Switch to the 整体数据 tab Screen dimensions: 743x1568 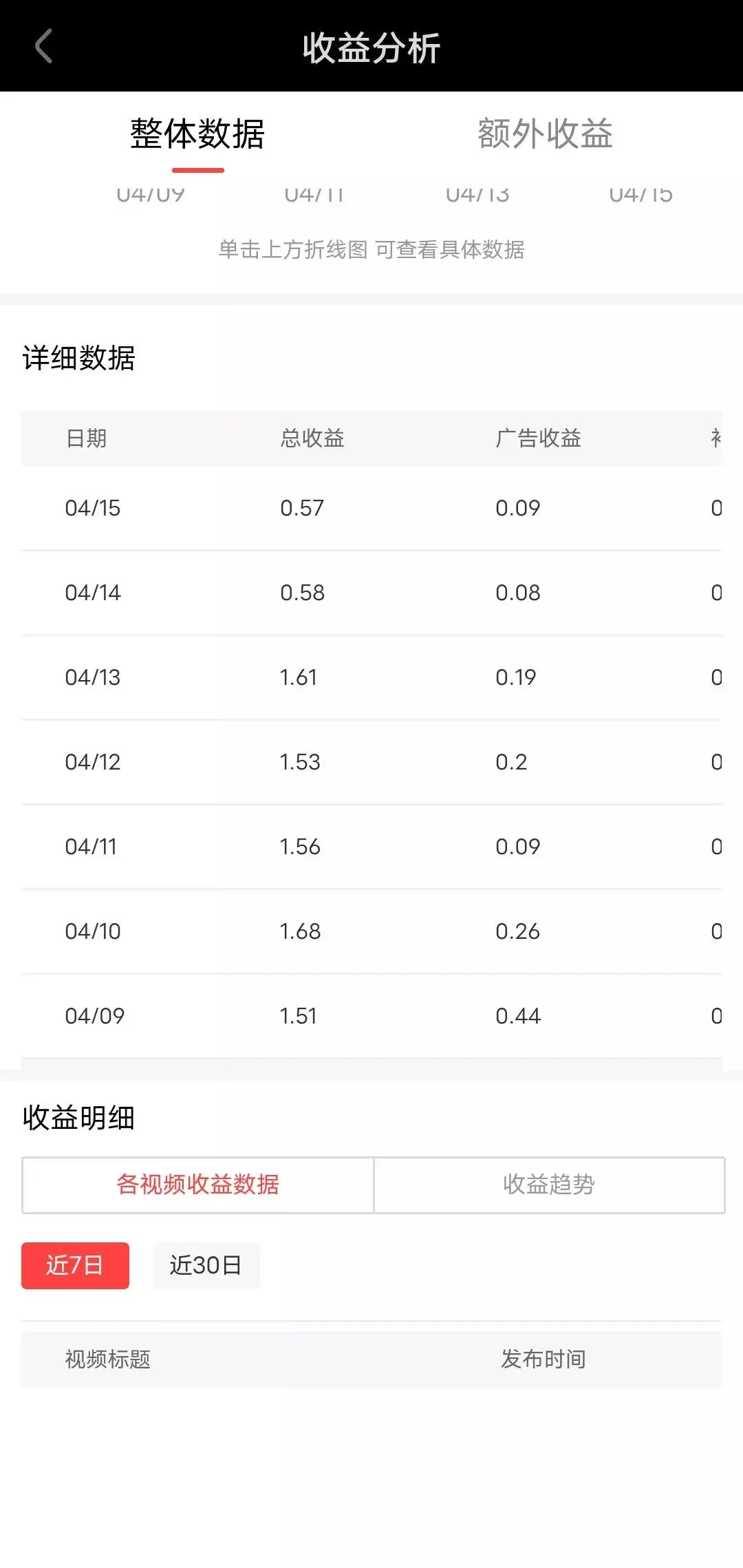(x=197, y=134)
